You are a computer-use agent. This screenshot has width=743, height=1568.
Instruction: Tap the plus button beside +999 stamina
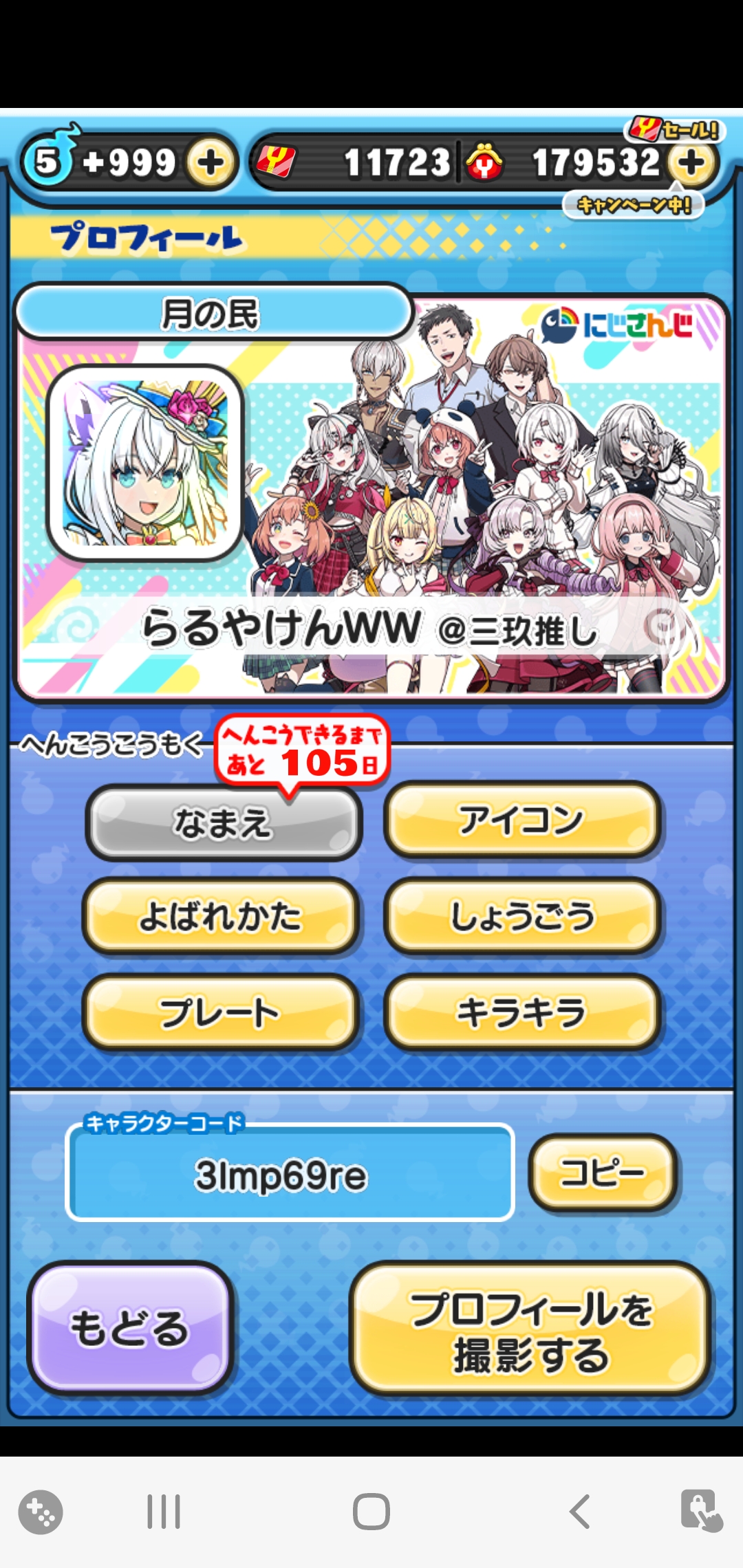(211, 163)
